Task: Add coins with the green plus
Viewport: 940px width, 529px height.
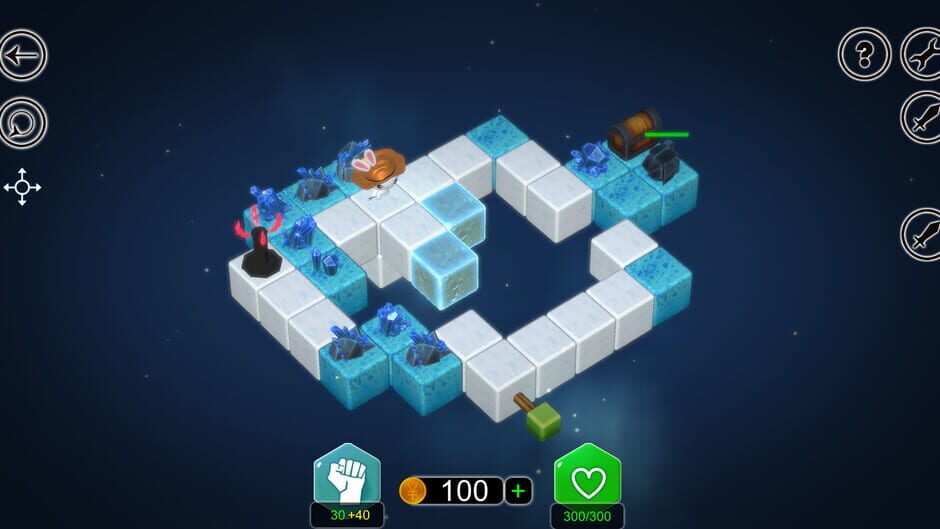Action: 518,491
